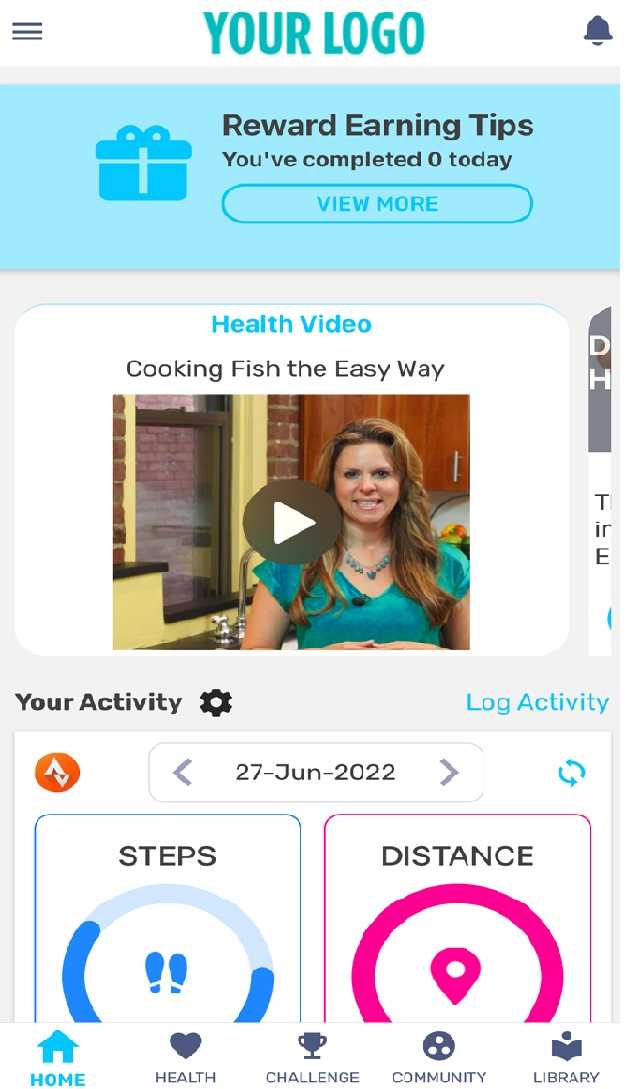Tap the Log Activity link
Image resolution: width=629 pixels, height=1089 pixels.
537,703
